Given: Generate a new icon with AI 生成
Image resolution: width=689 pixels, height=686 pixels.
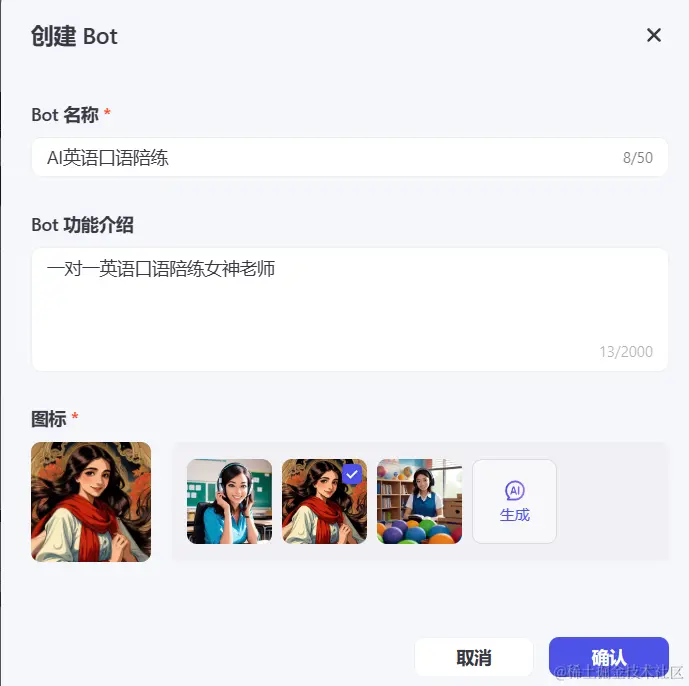Looking at the screenshot, I should click(x=514, y=502).
